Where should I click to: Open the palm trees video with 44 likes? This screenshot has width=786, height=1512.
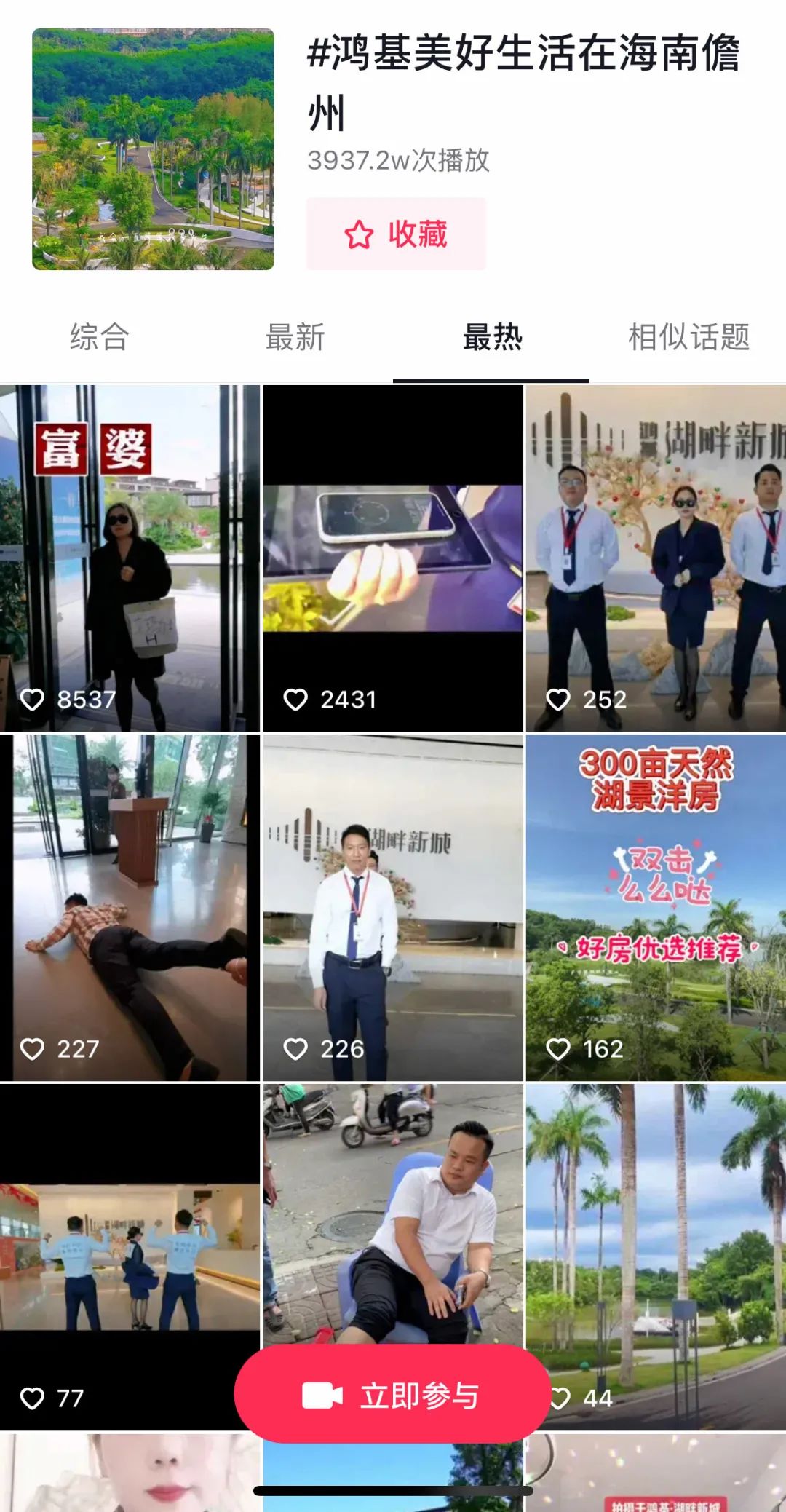click(656, 1223)
